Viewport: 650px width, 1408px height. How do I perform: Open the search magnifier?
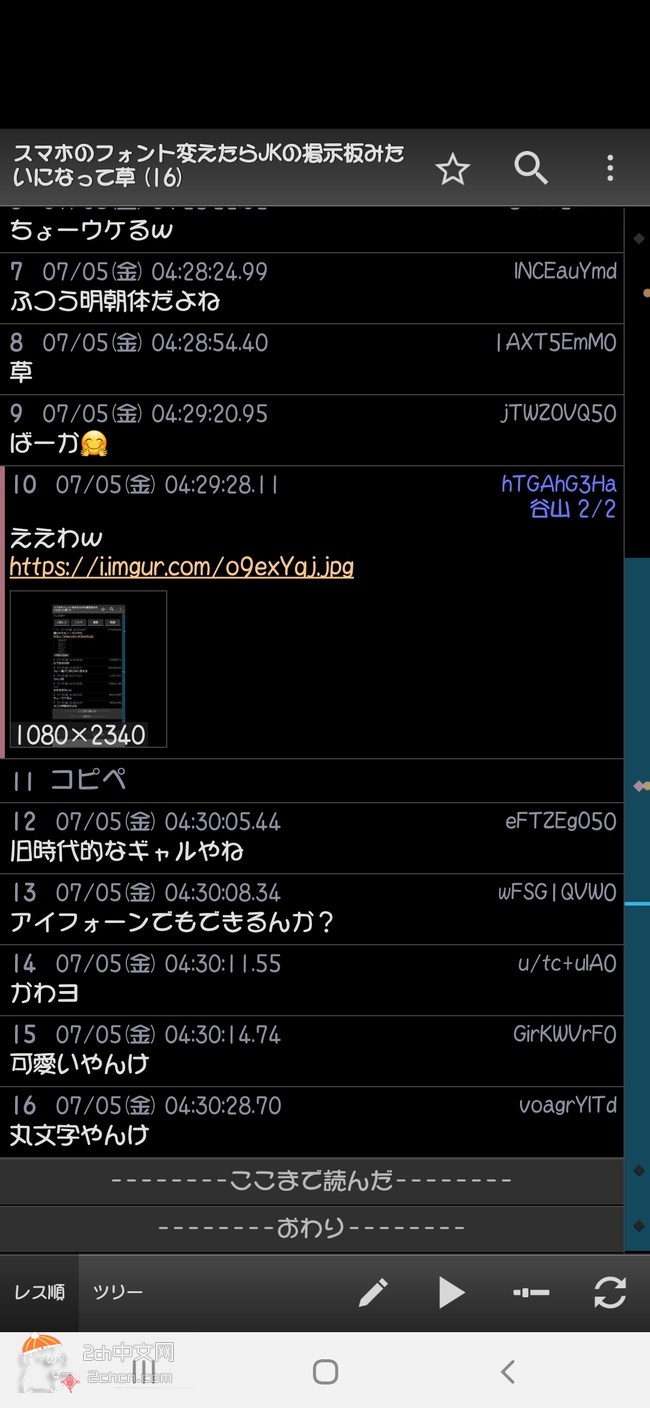531,168
